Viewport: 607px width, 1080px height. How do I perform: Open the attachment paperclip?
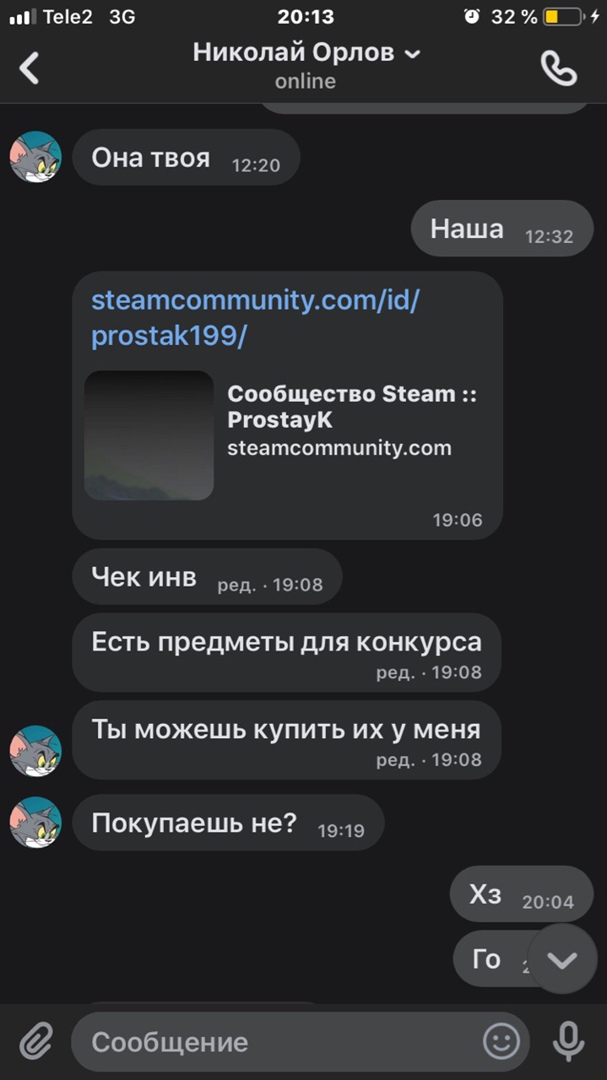(36, 1042)
